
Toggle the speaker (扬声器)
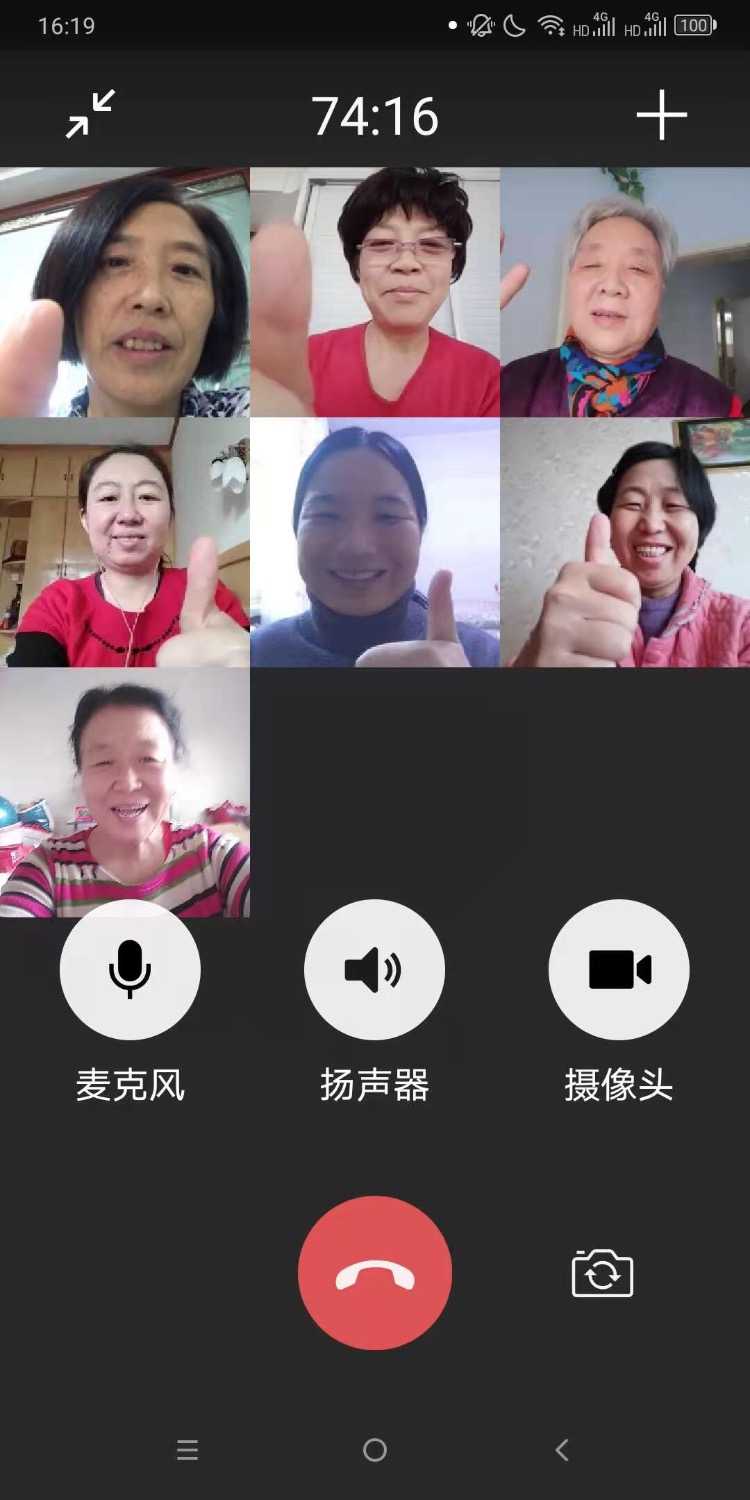pyautogui.click(x=374, y=969)
